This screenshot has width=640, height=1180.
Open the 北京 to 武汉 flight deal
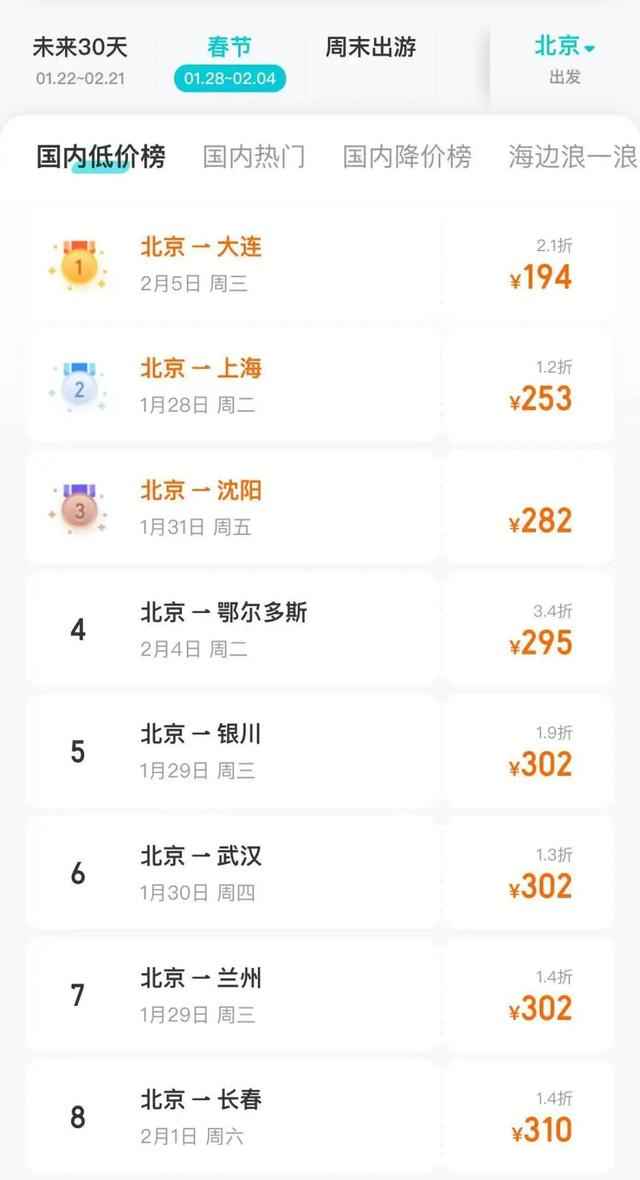coord(320,874)
